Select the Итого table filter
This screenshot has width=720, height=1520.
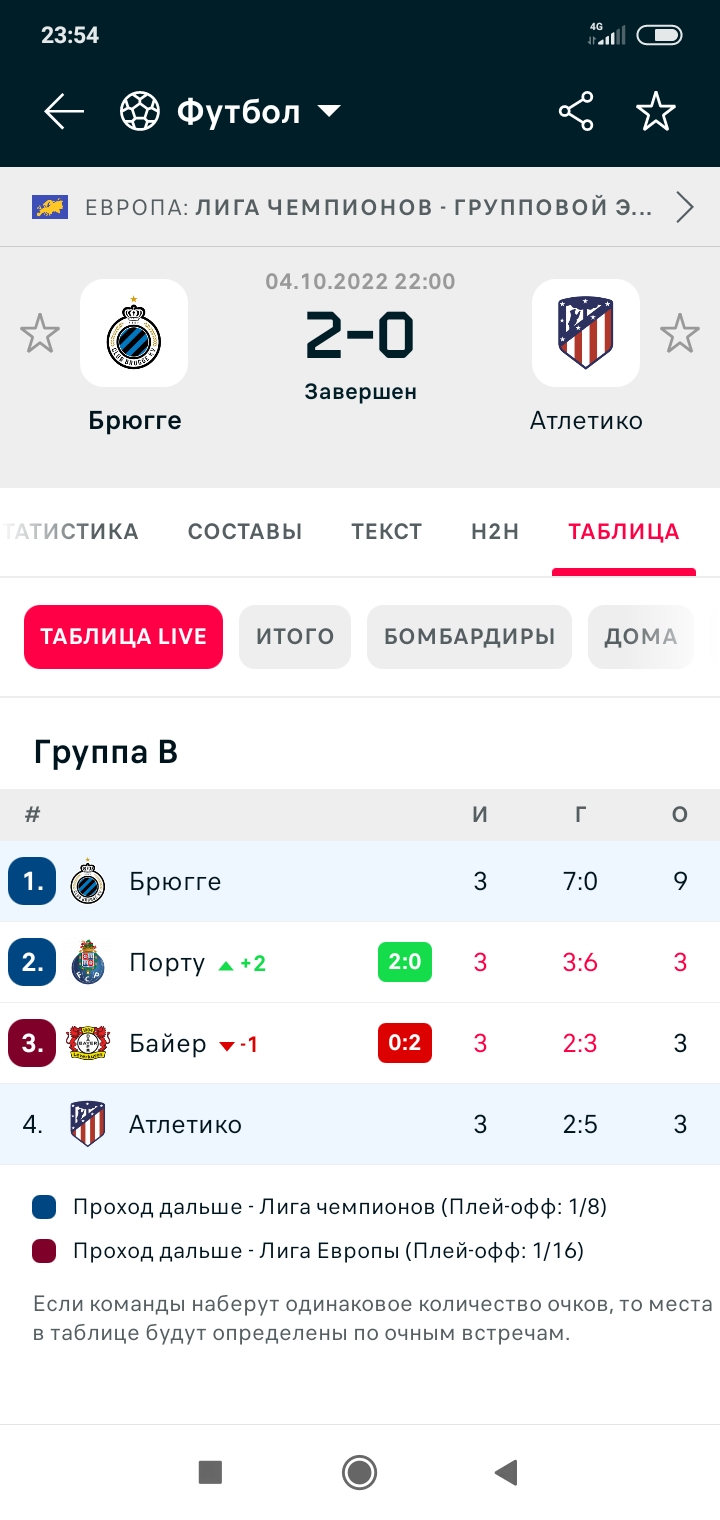click(295, 637)
